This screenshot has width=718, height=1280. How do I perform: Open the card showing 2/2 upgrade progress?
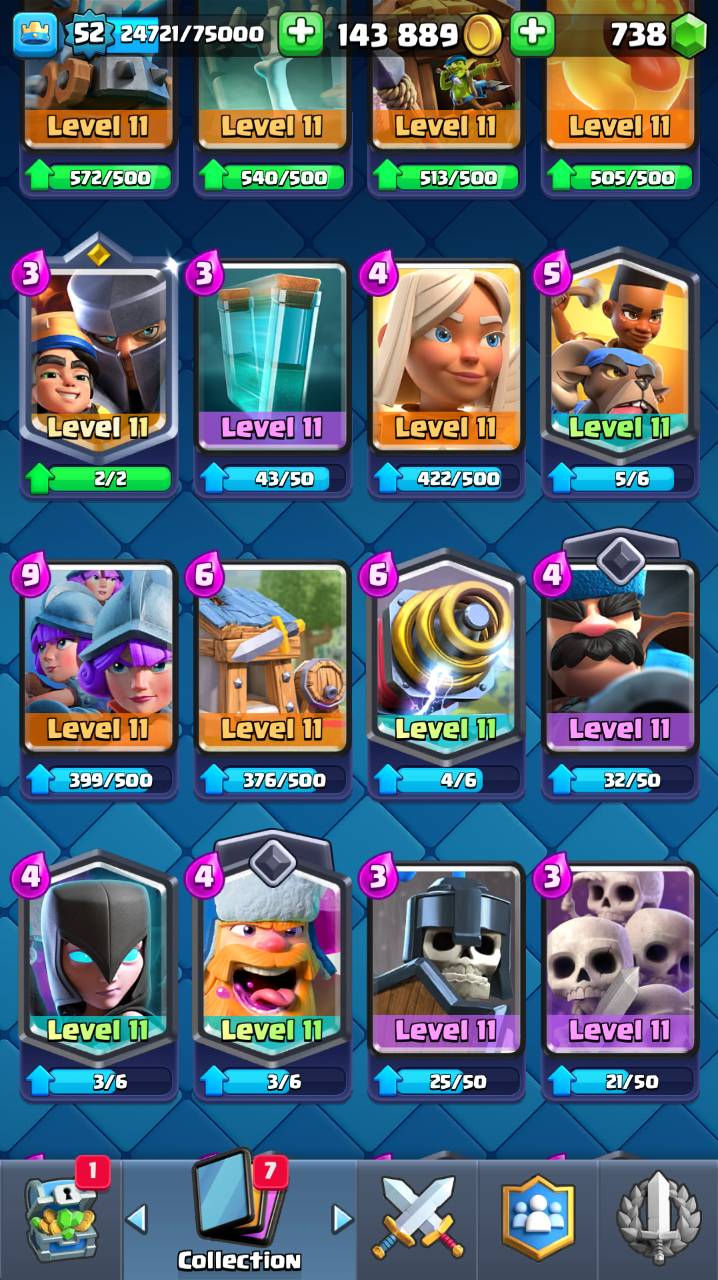[x=98, y=370]
